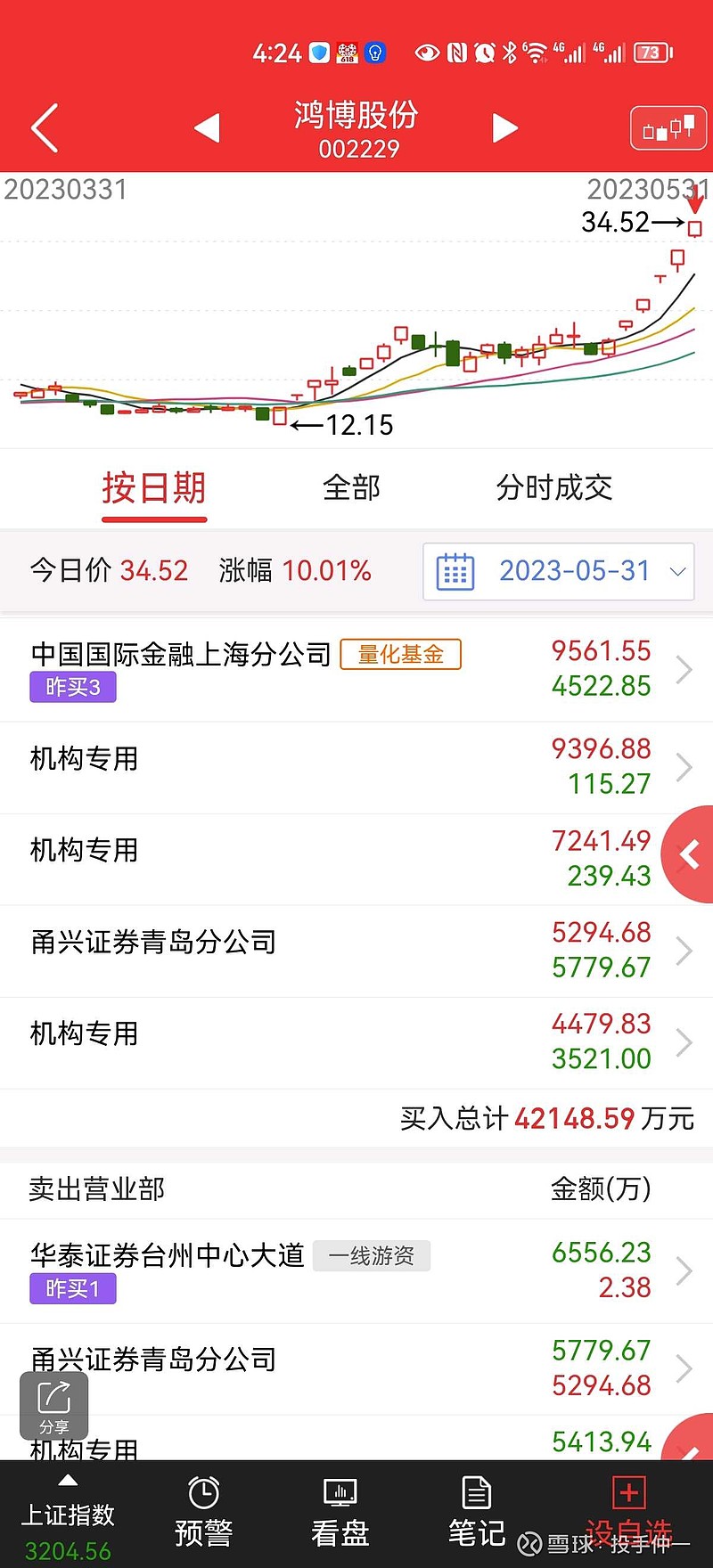Open 看盘 in bottom bar
This screenshot has height=1568, width=713.
tap(340, 1514)
